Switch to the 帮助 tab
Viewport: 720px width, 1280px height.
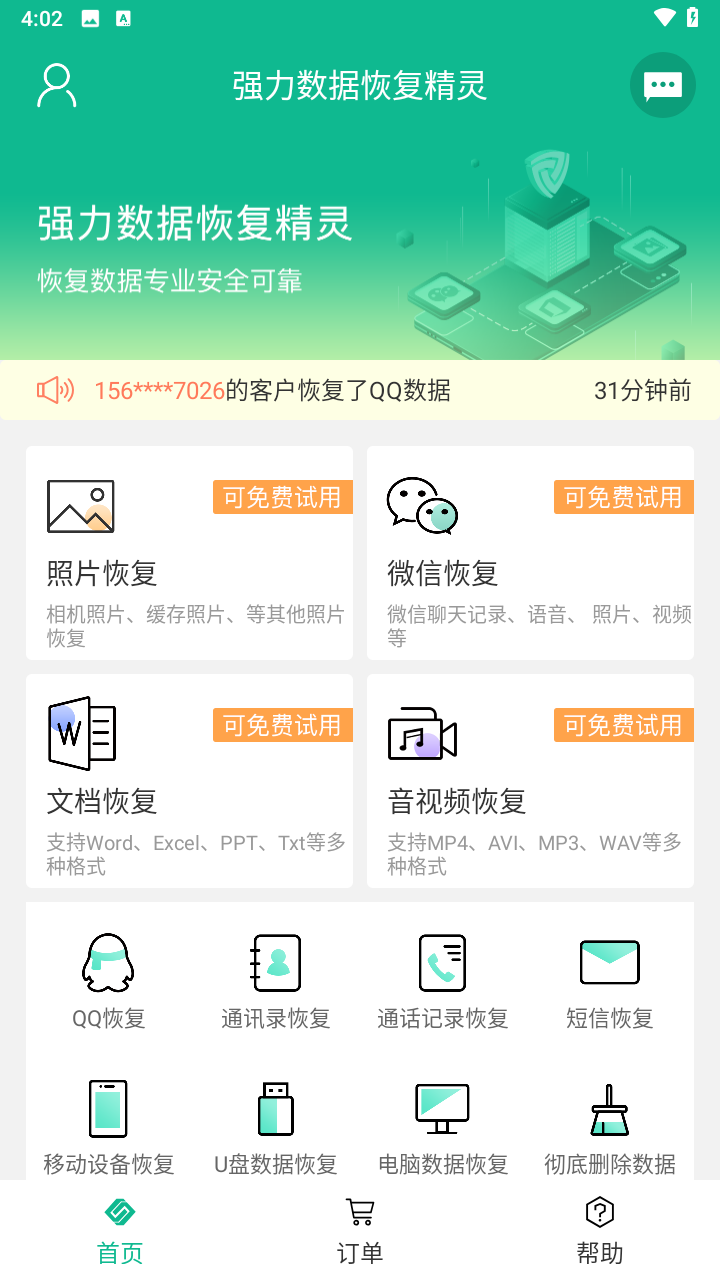(600, 1231)
